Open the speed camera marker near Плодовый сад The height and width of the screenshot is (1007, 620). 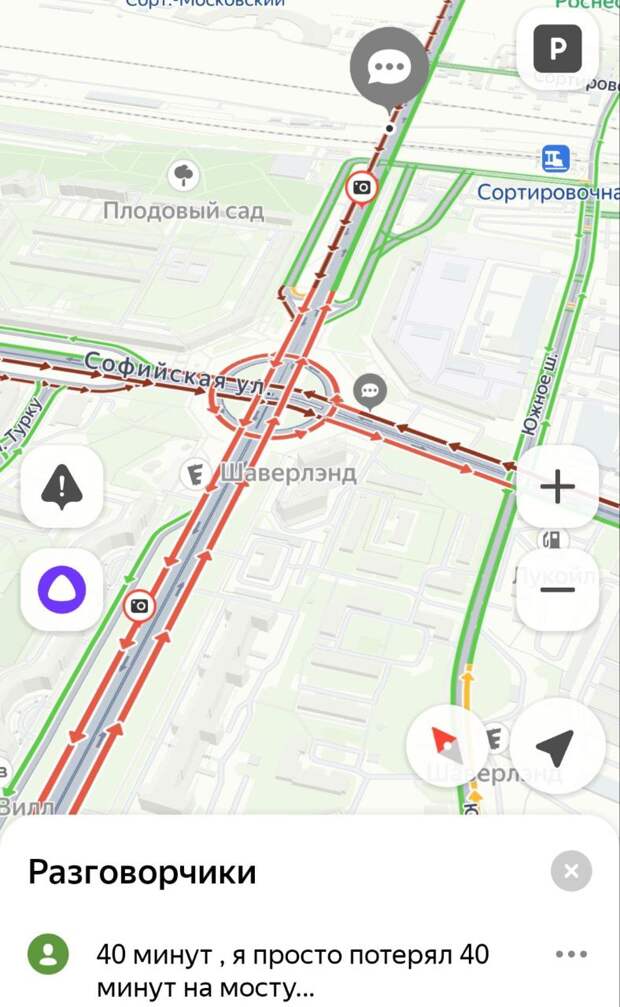(x=362, y=187)
